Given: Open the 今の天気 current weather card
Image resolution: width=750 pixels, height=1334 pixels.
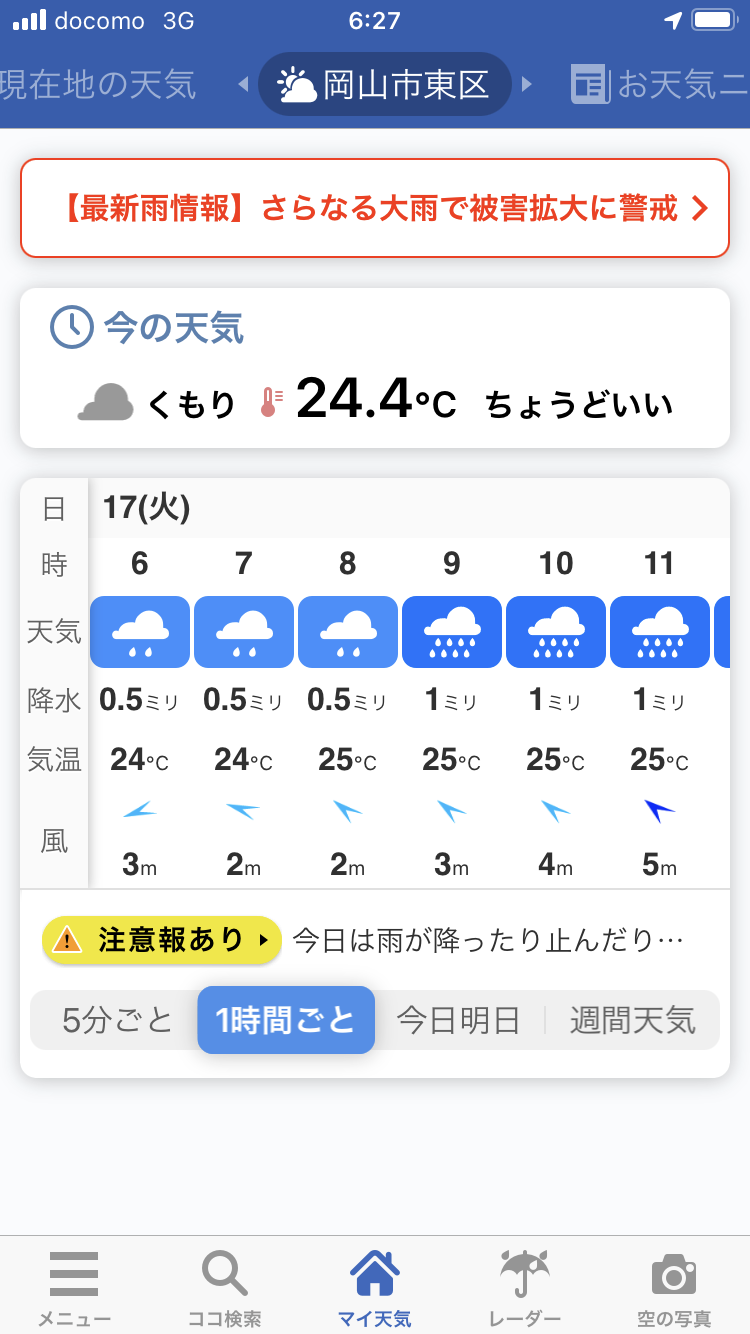Looking at the screenshot, I should click(x=375, y=368).
